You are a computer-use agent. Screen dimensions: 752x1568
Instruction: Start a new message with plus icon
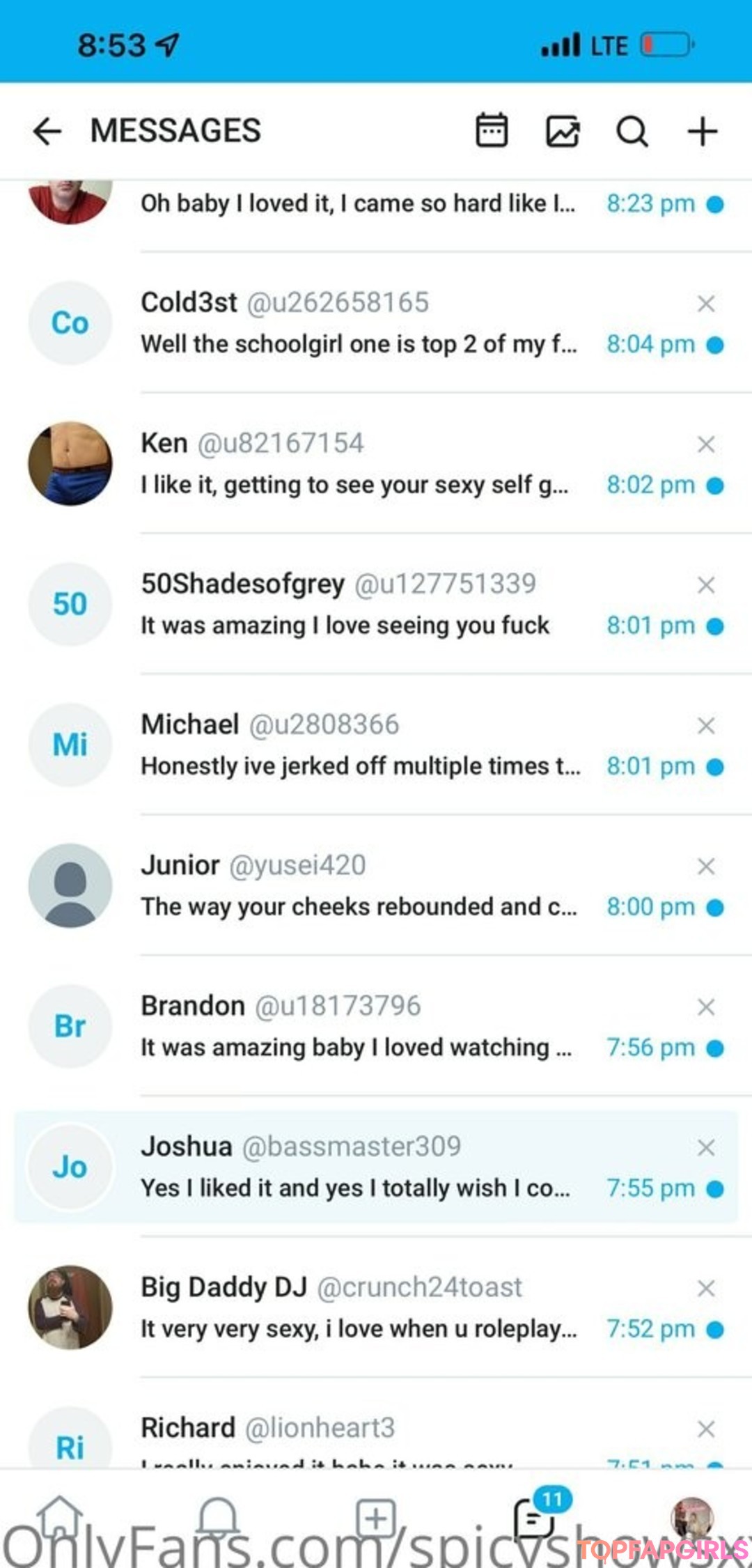703,131
